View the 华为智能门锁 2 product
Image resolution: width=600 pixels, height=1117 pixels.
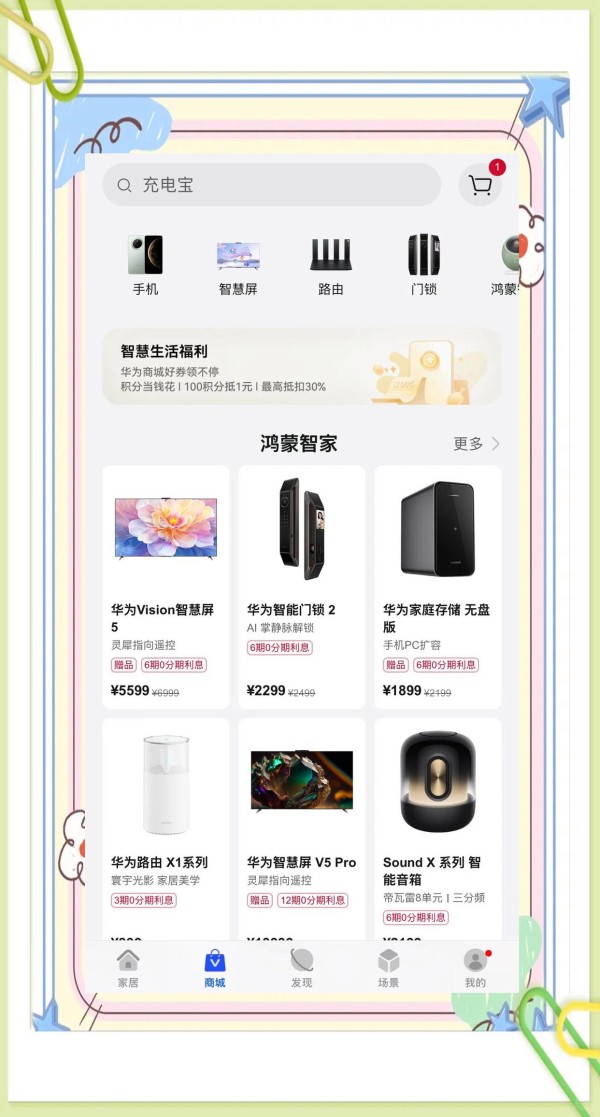(x=301, y=587)
